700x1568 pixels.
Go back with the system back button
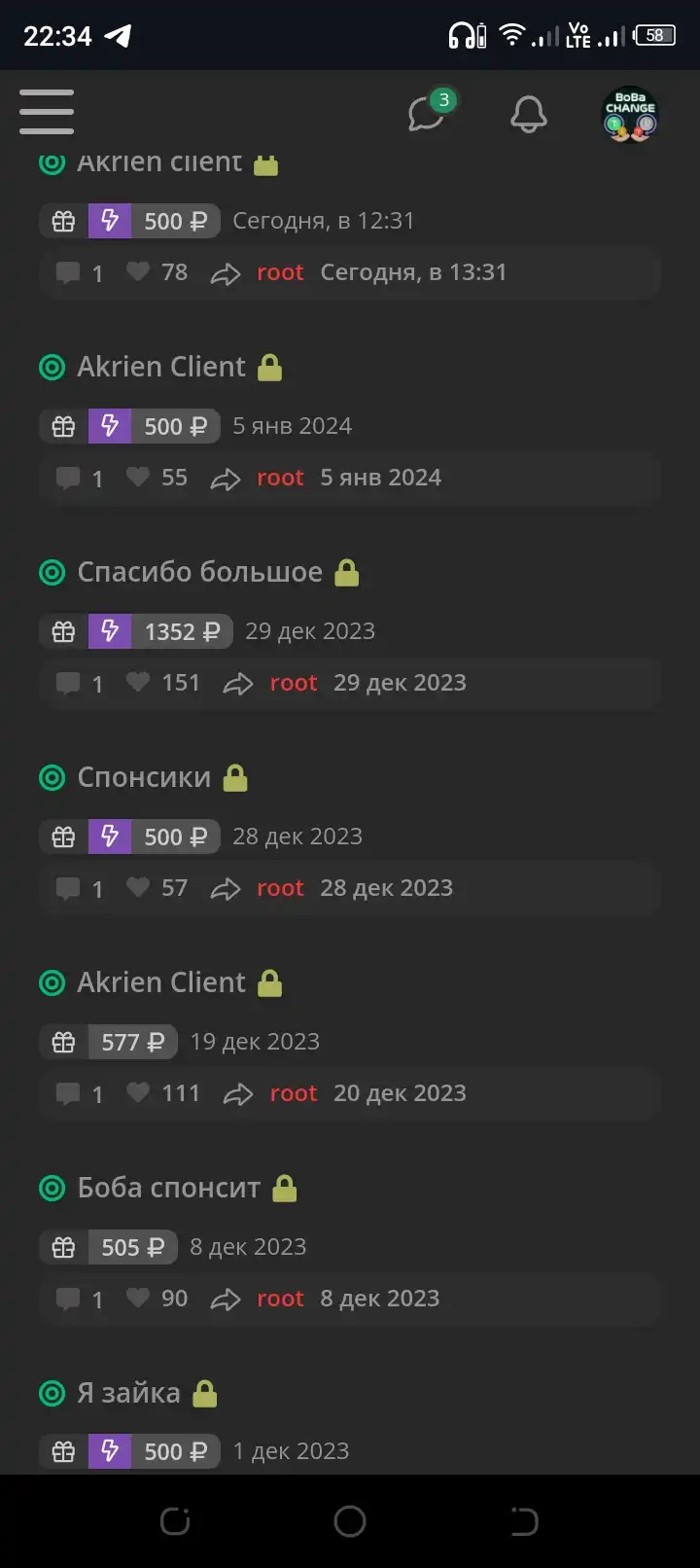(524, 1521)
